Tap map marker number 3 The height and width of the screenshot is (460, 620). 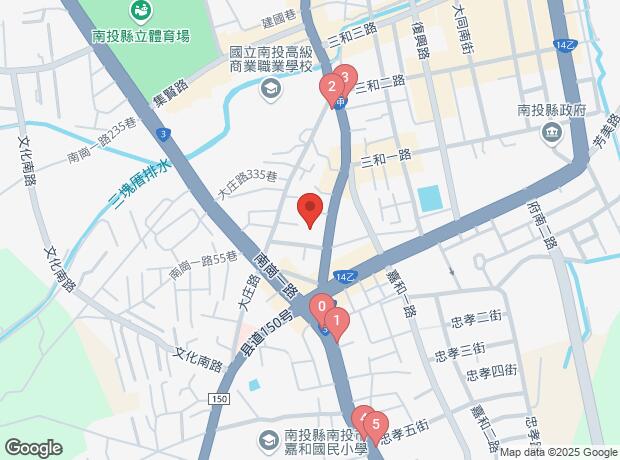(346, 77)
